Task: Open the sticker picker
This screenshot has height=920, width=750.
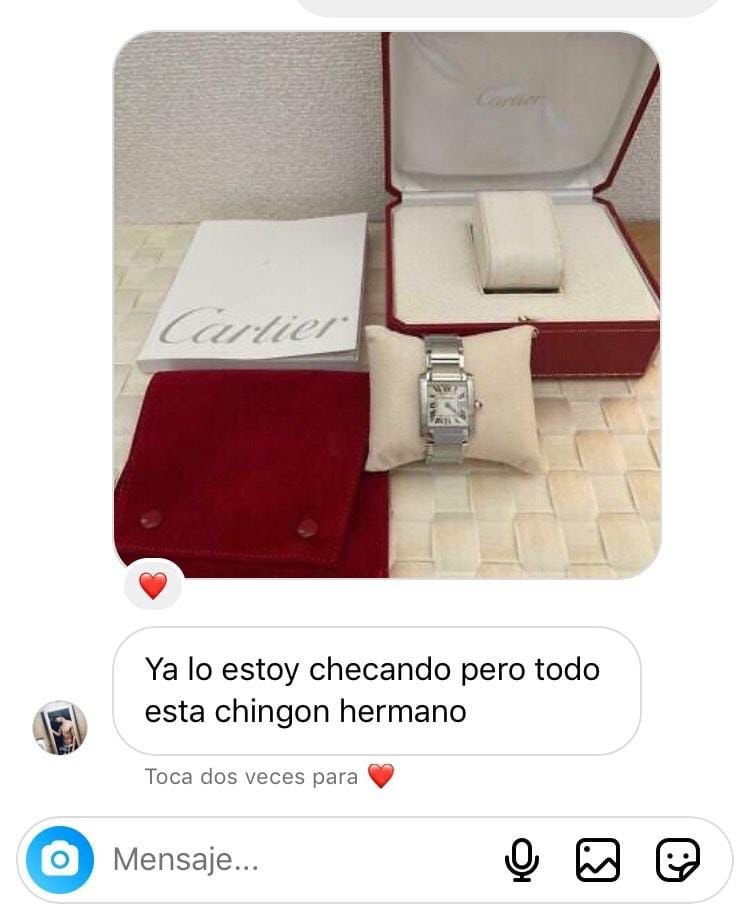Action: 677,859
